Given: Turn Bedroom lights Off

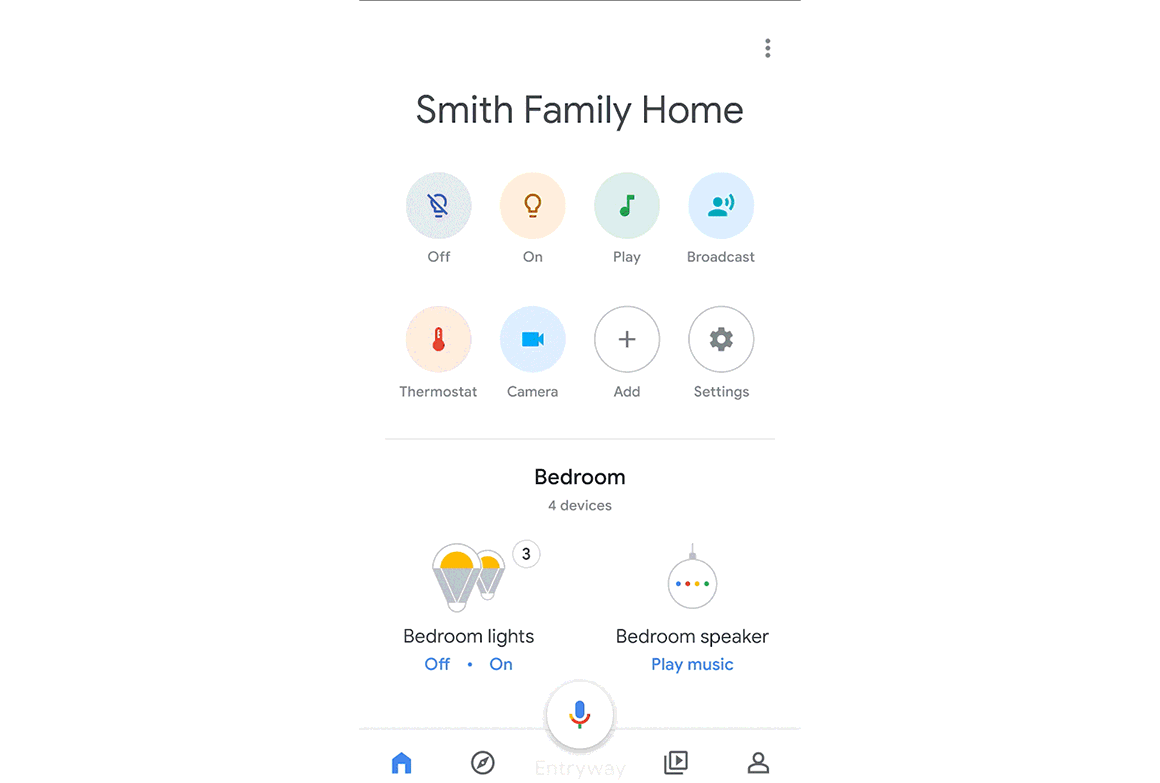Looking at the screenshot, I should [437, 664].
